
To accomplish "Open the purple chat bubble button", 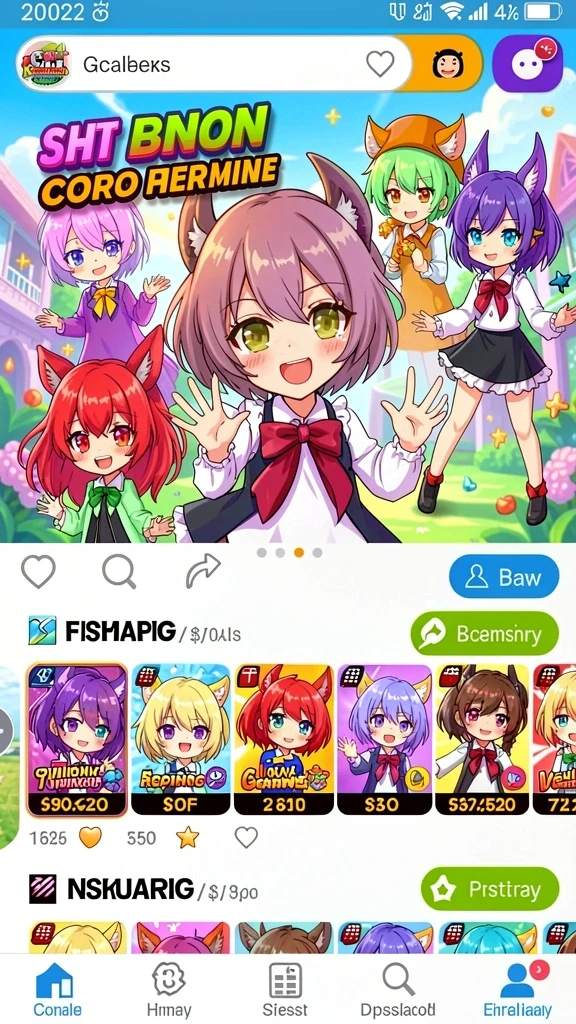I will [528, 63].
